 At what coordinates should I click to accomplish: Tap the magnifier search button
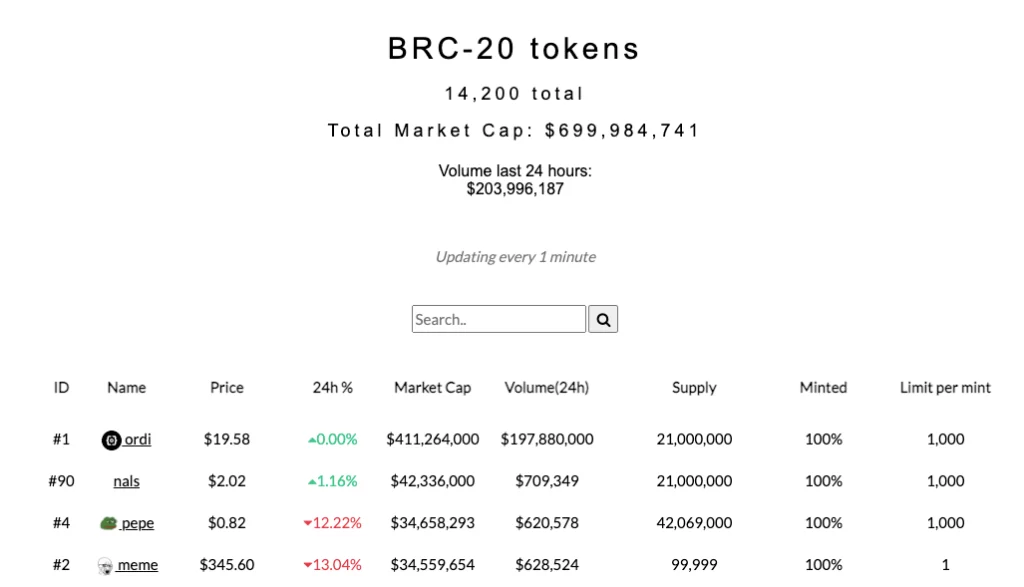coord(603,320)
